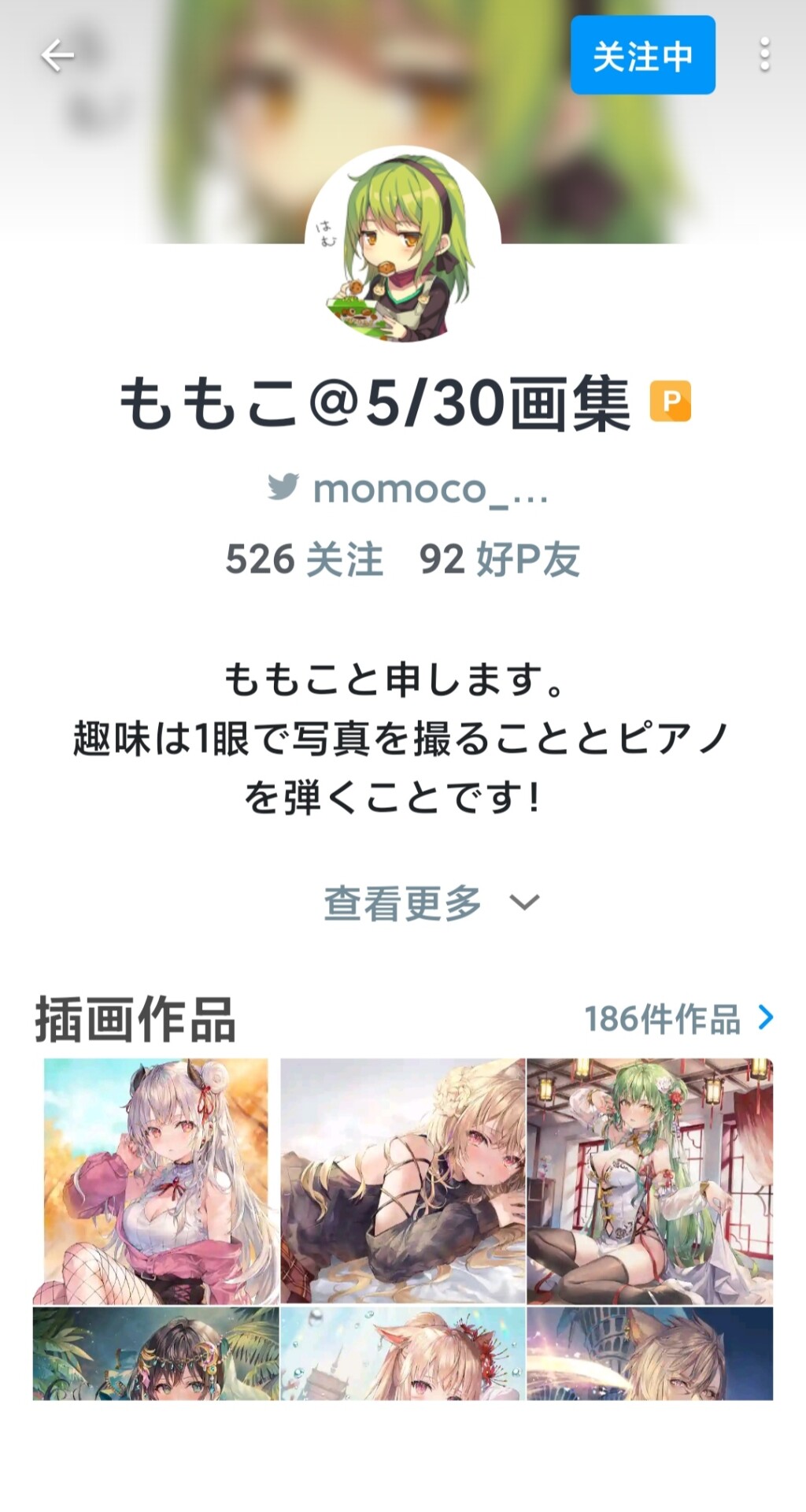Open the blonde girl lying down illustration
This screenshot has width=806, height=1512.
click(x=402, y=1180)
